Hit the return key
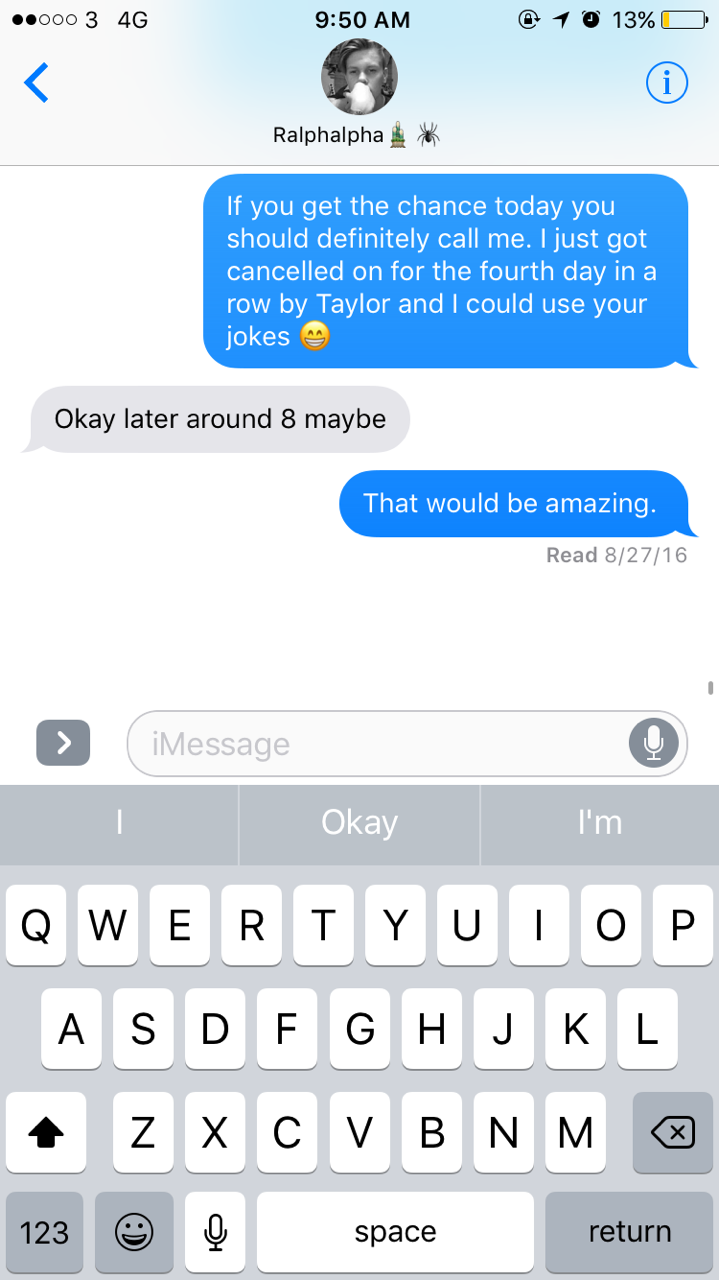This screenshot has height=1280, width=719. coord(629,1232)
